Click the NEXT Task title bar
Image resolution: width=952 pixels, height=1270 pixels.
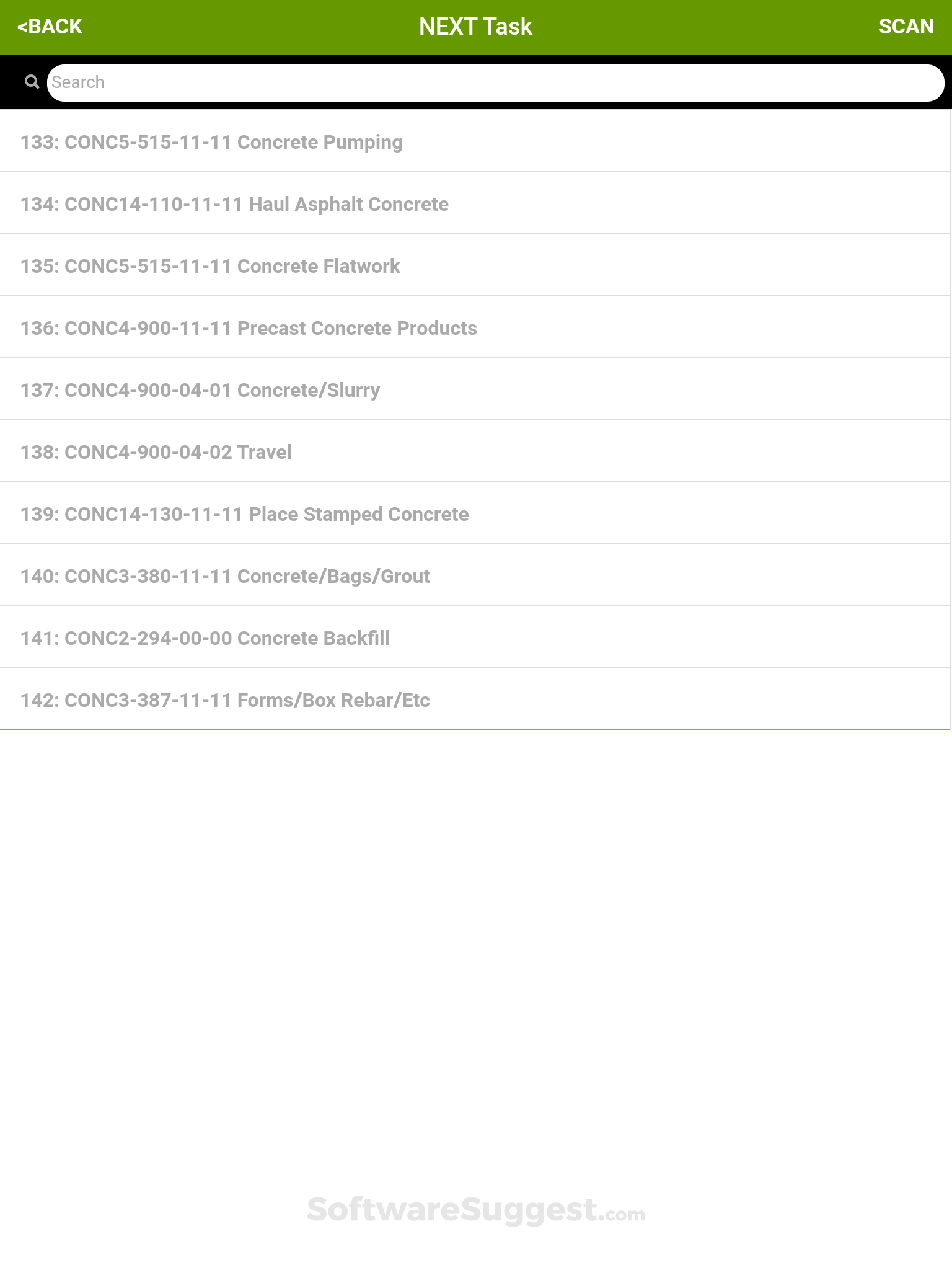click(x=476, y=26)
